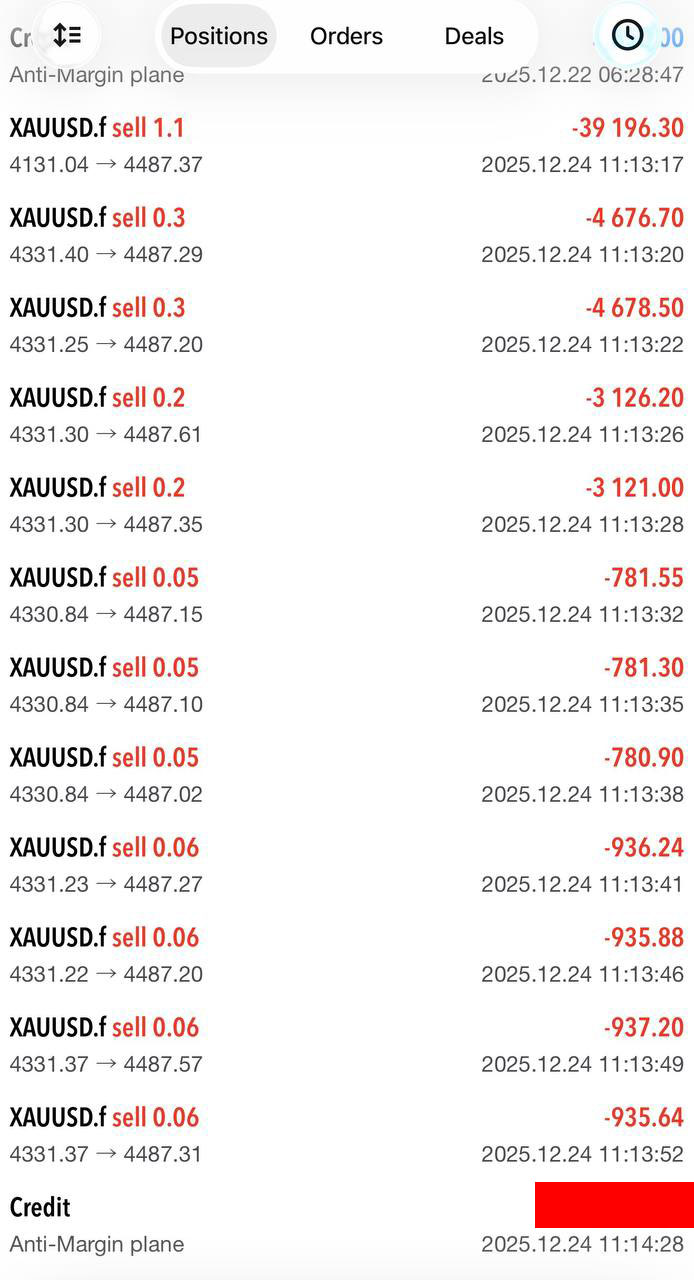Expand the sell 0.05 position losing -781.55
Screen dimensions: 694x1280
(346, 595)
